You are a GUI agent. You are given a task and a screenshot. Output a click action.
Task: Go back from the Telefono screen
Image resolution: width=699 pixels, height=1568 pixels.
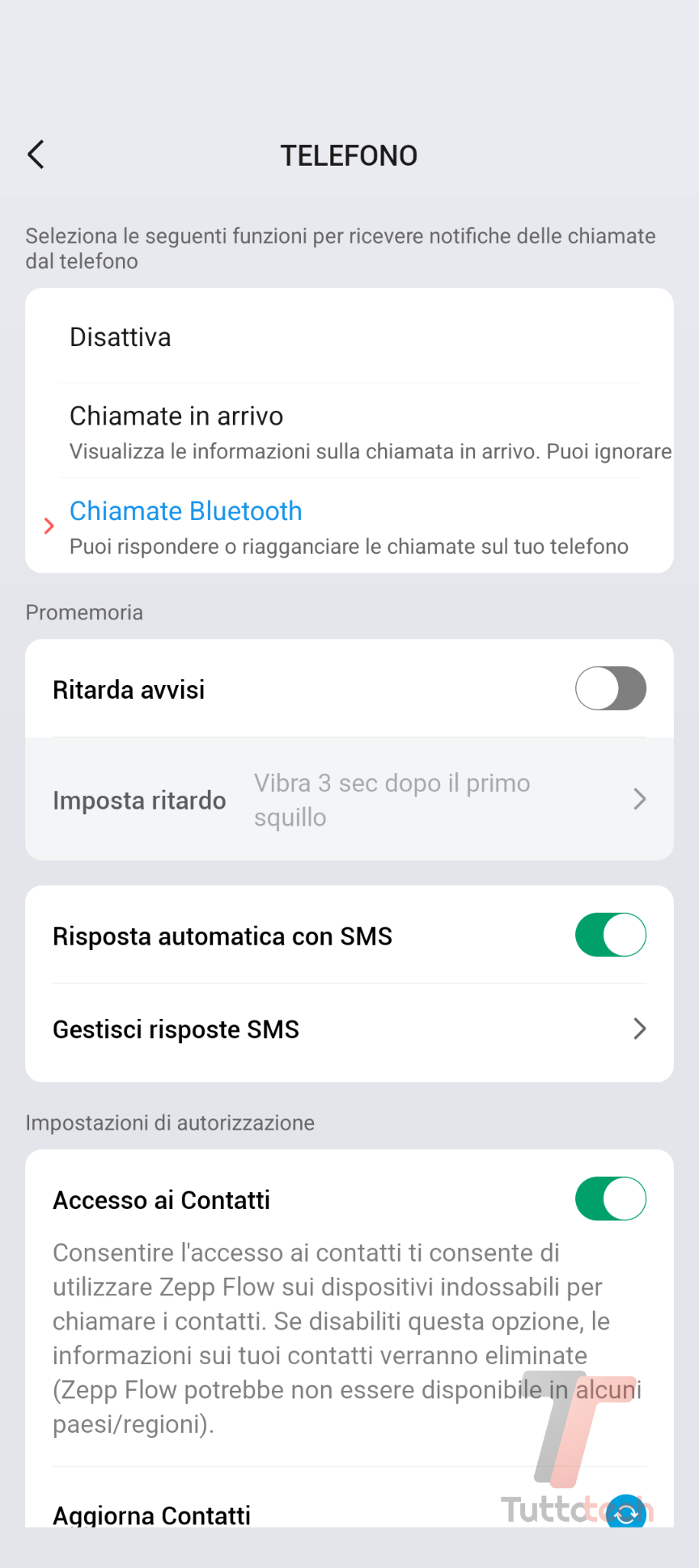coord(36,154)
